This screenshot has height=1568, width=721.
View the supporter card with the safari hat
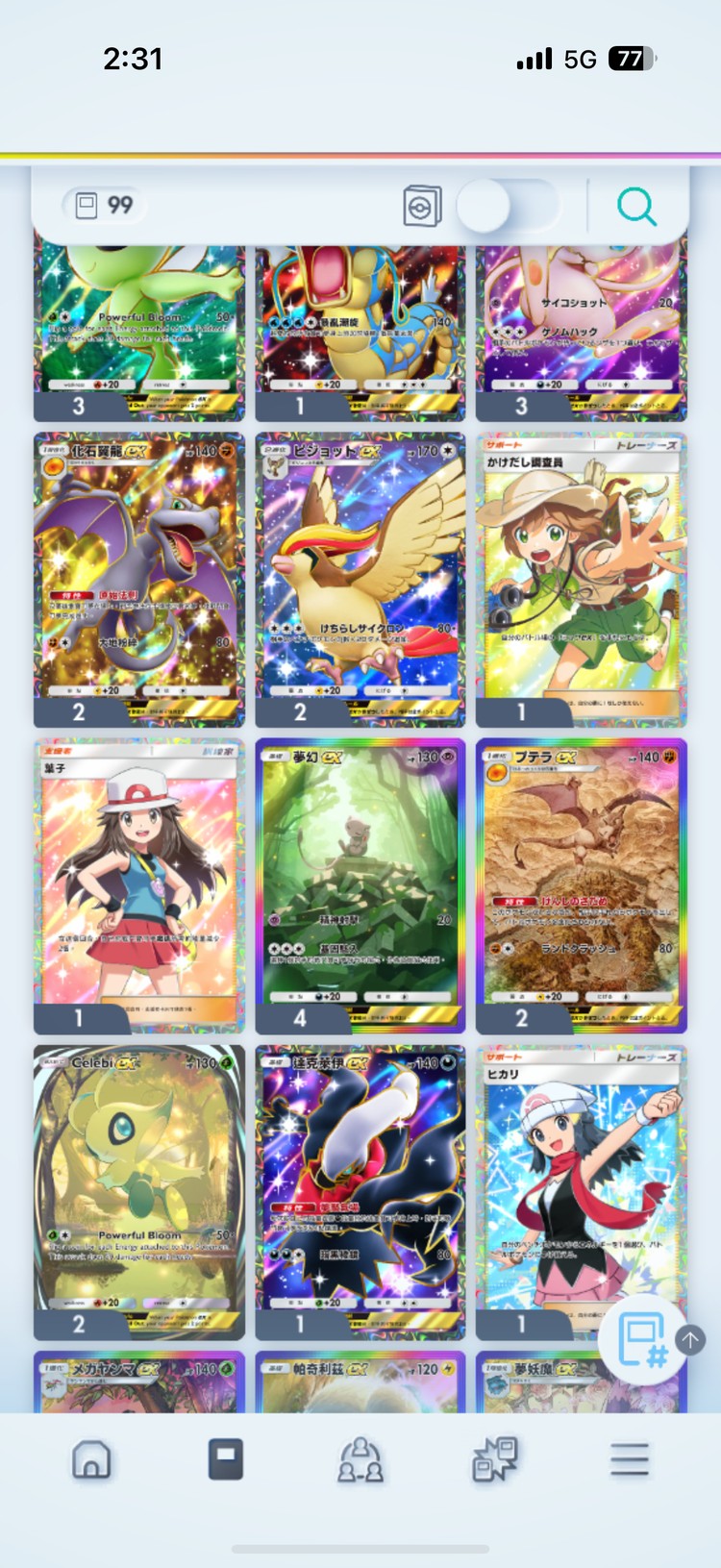[x=582, y=580]
